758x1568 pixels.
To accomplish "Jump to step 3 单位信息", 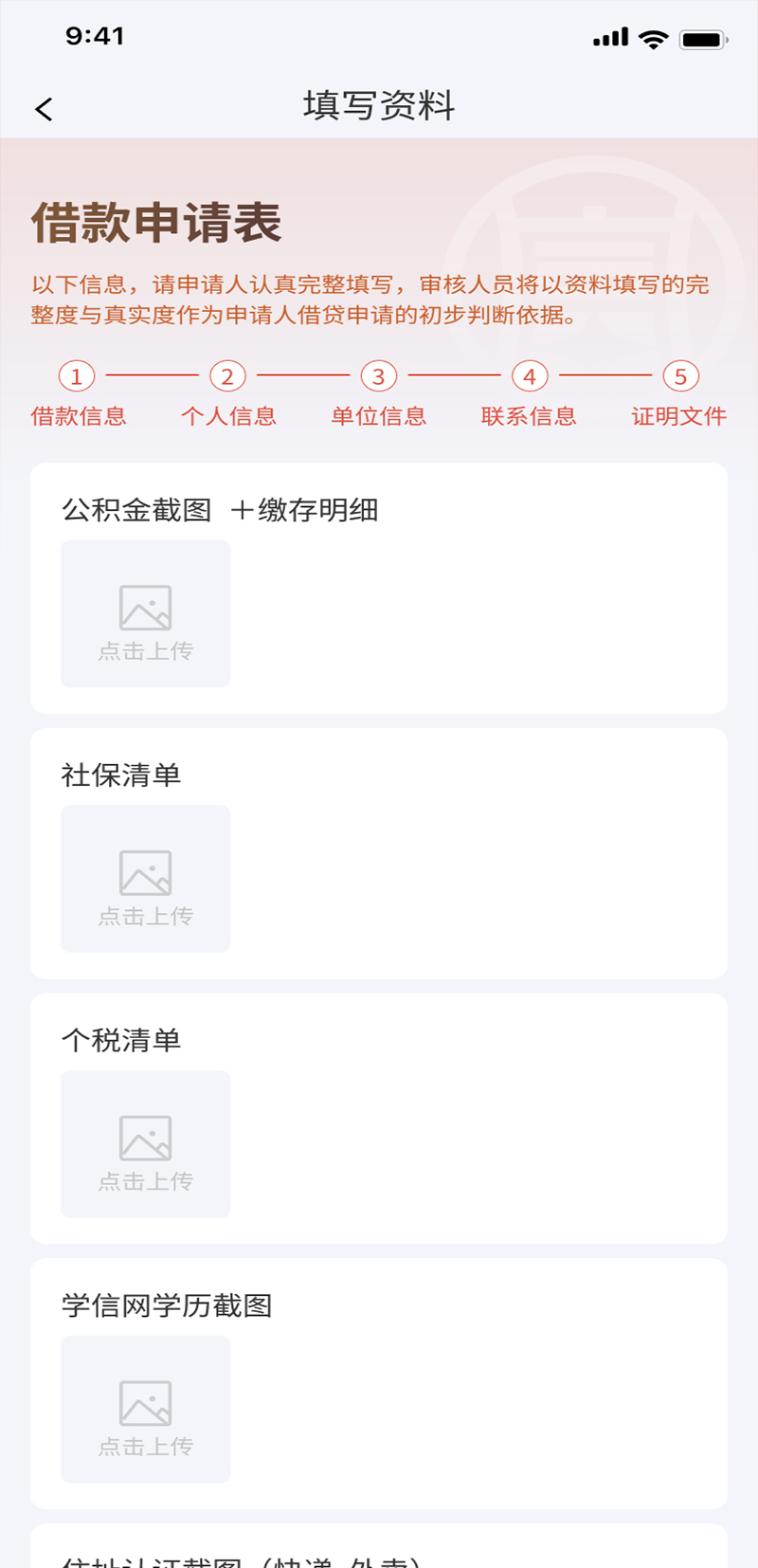I will point(379,394).
